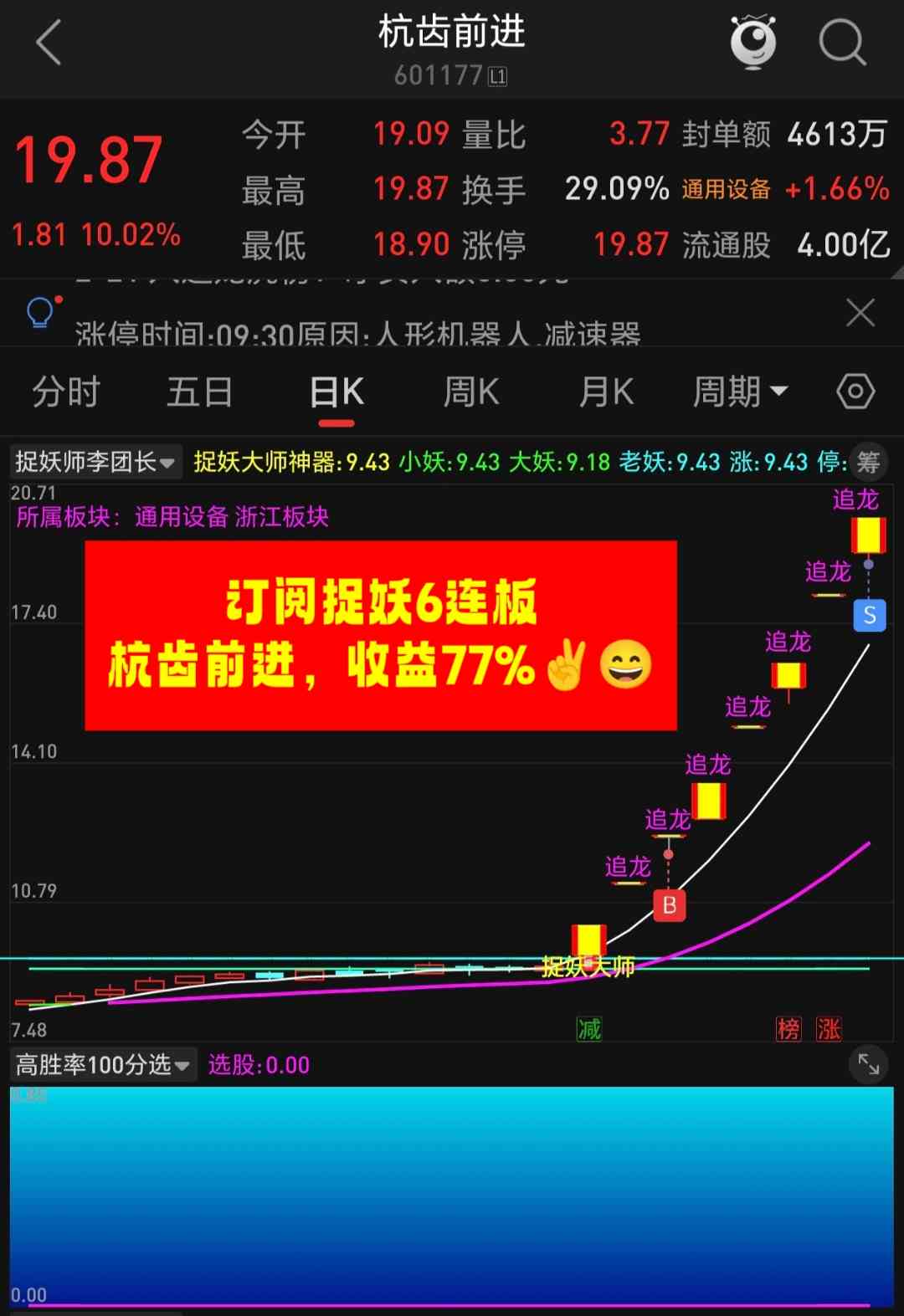Tap the 筹 chip distribution button
Screen dimensions: 904x1316
pyautogui.click(x=868, y=462)
